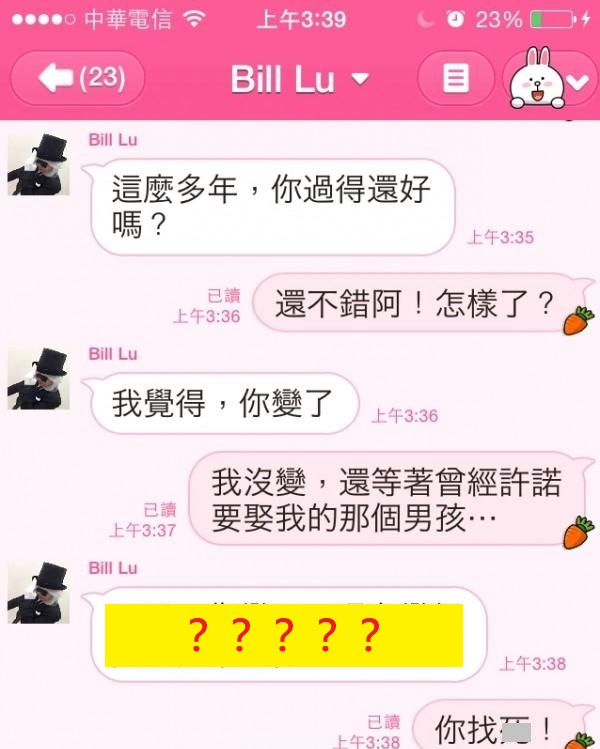The width and height of the screenshot is (600, 749).
Task: Go back to the chats list
Action: click(78, 79)
